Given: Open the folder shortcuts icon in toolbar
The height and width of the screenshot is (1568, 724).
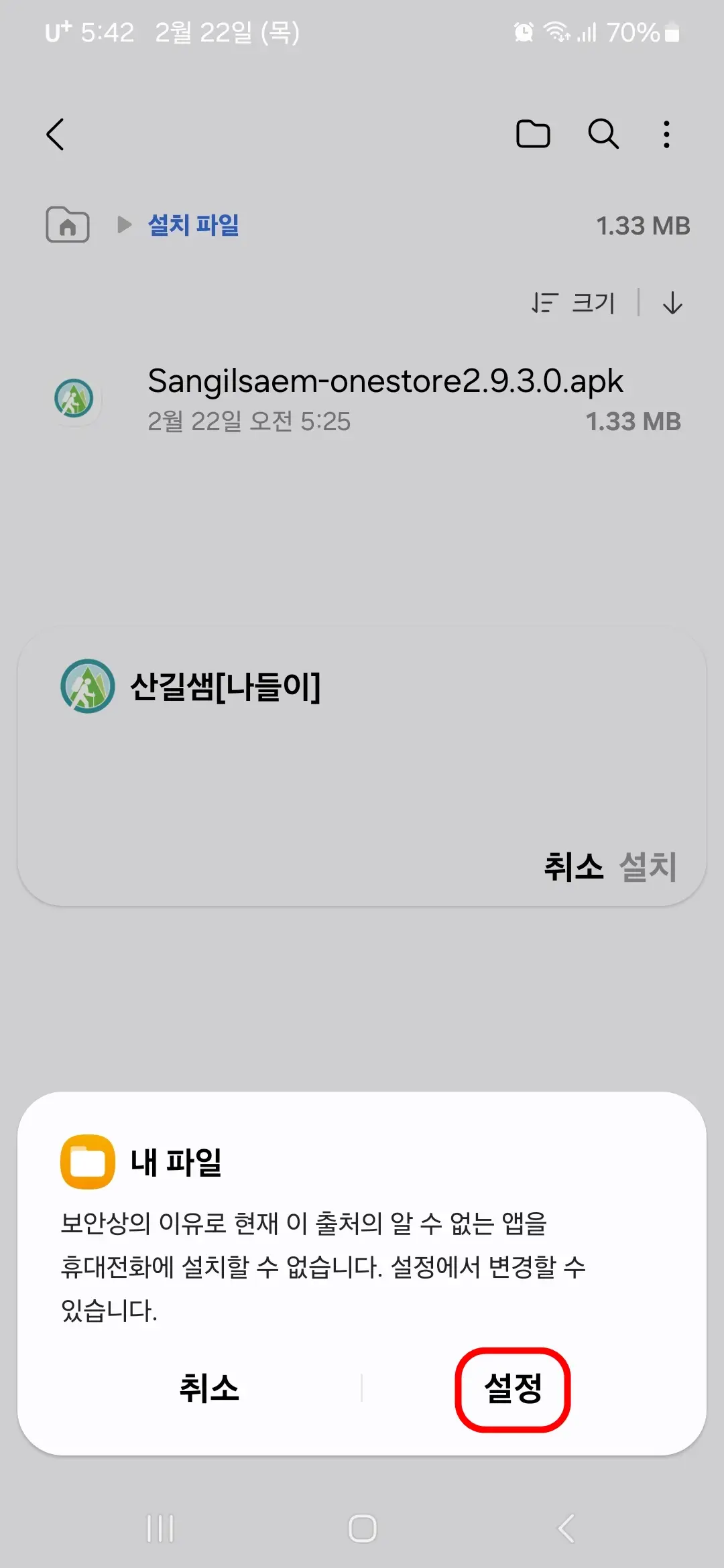Looking at the screenshot, I should pyautogui.click(x=533, y=134).
